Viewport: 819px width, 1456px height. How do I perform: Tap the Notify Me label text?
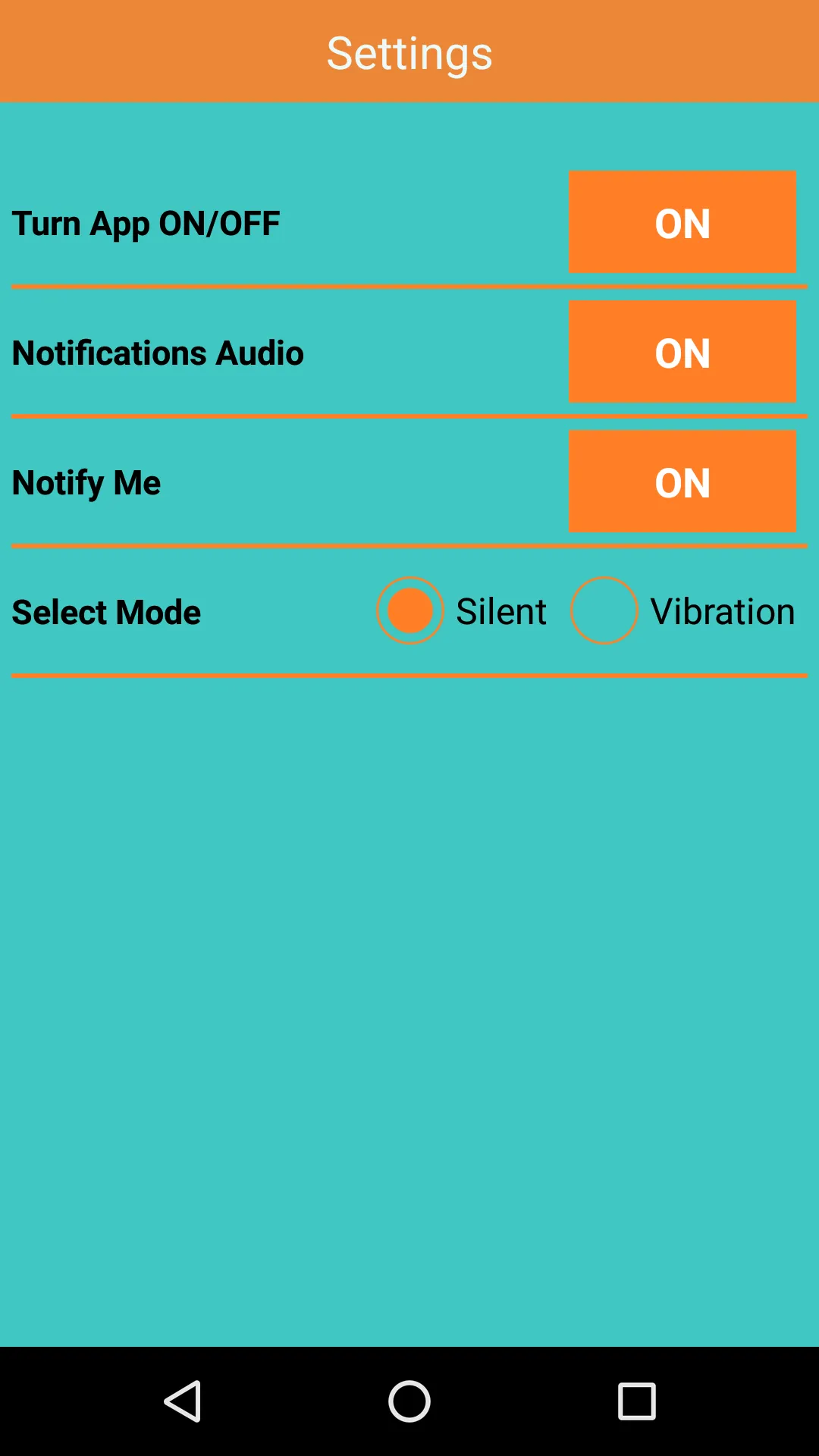[x=85, y=482]
